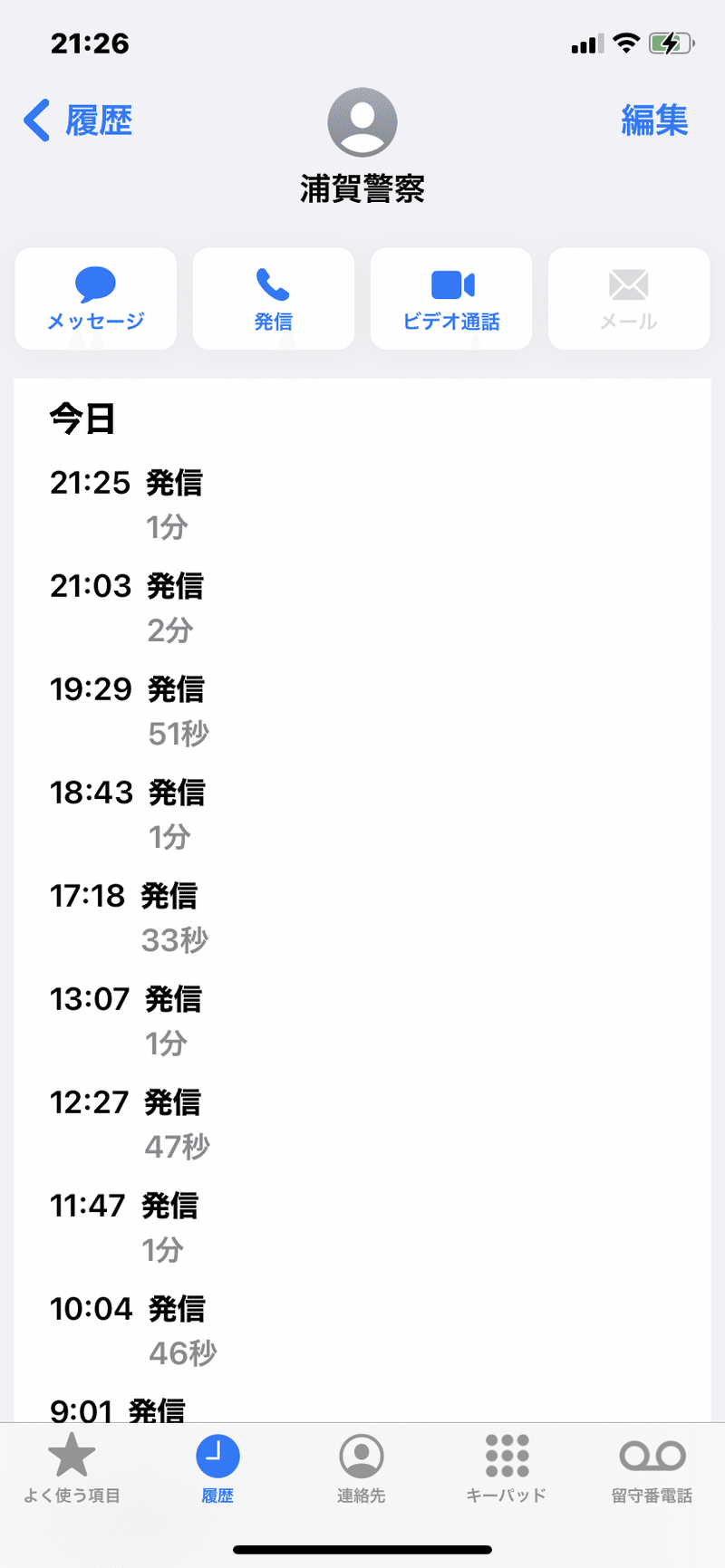Switch to キーパッド tab

tap(507, 1468)
